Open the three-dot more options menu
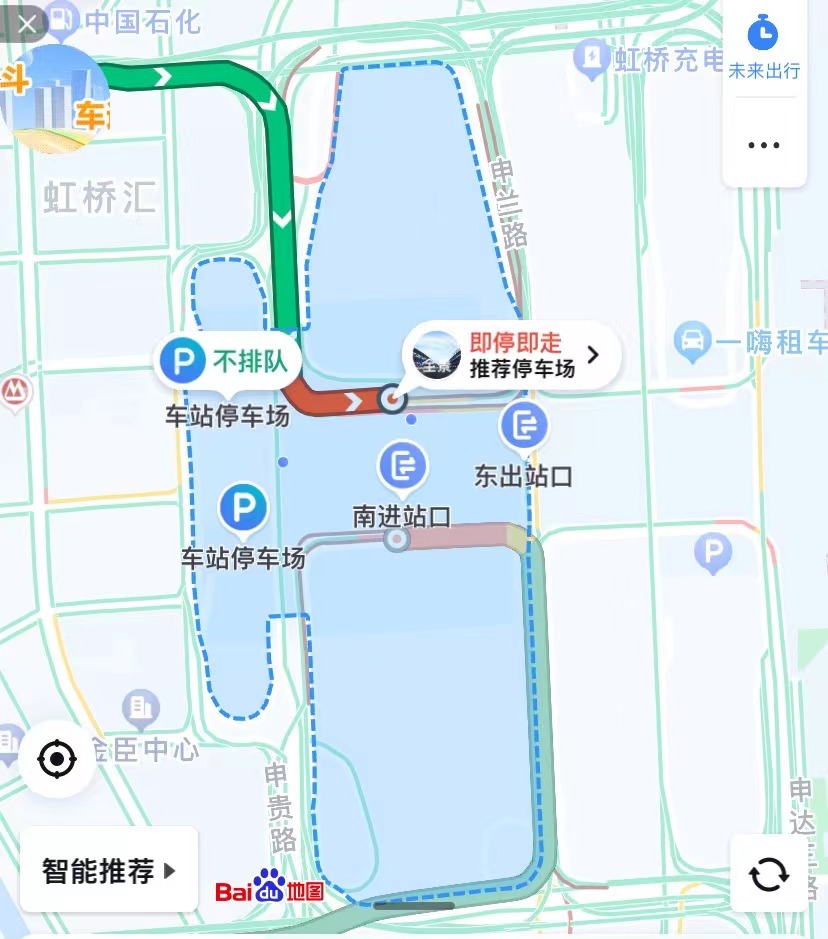 coord(764,145)
